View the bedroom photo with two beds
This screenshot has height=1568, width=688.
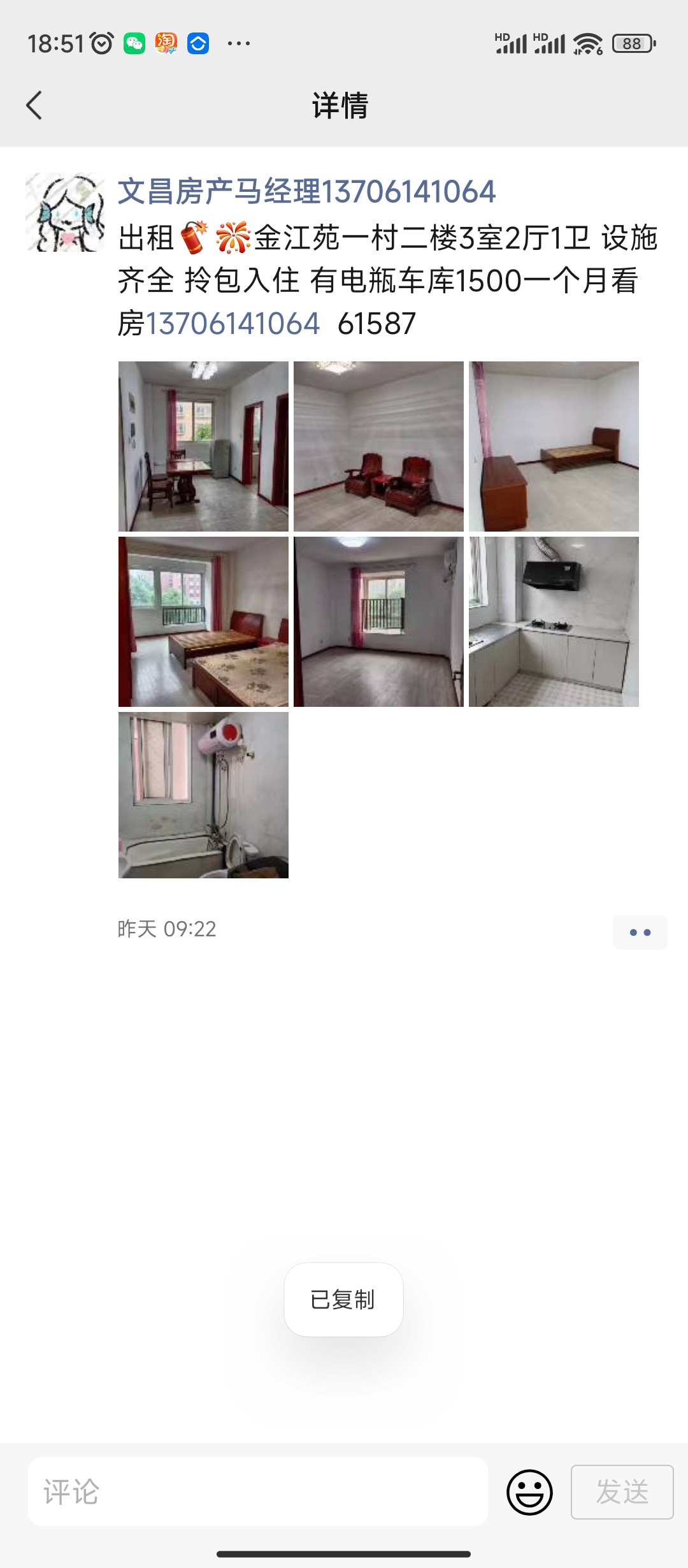pos(203,621)
